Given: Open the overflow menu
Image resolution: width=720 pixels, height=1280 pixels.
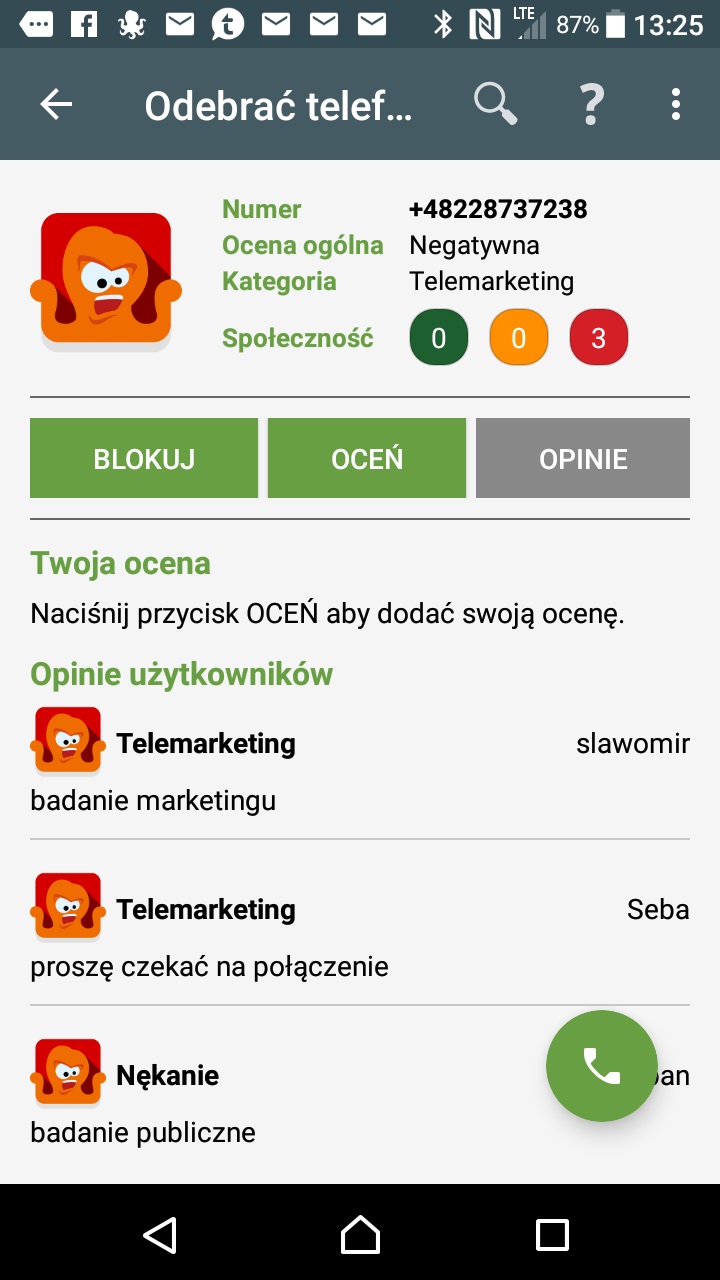Looking at the screenshot, I should click(676, 104).
